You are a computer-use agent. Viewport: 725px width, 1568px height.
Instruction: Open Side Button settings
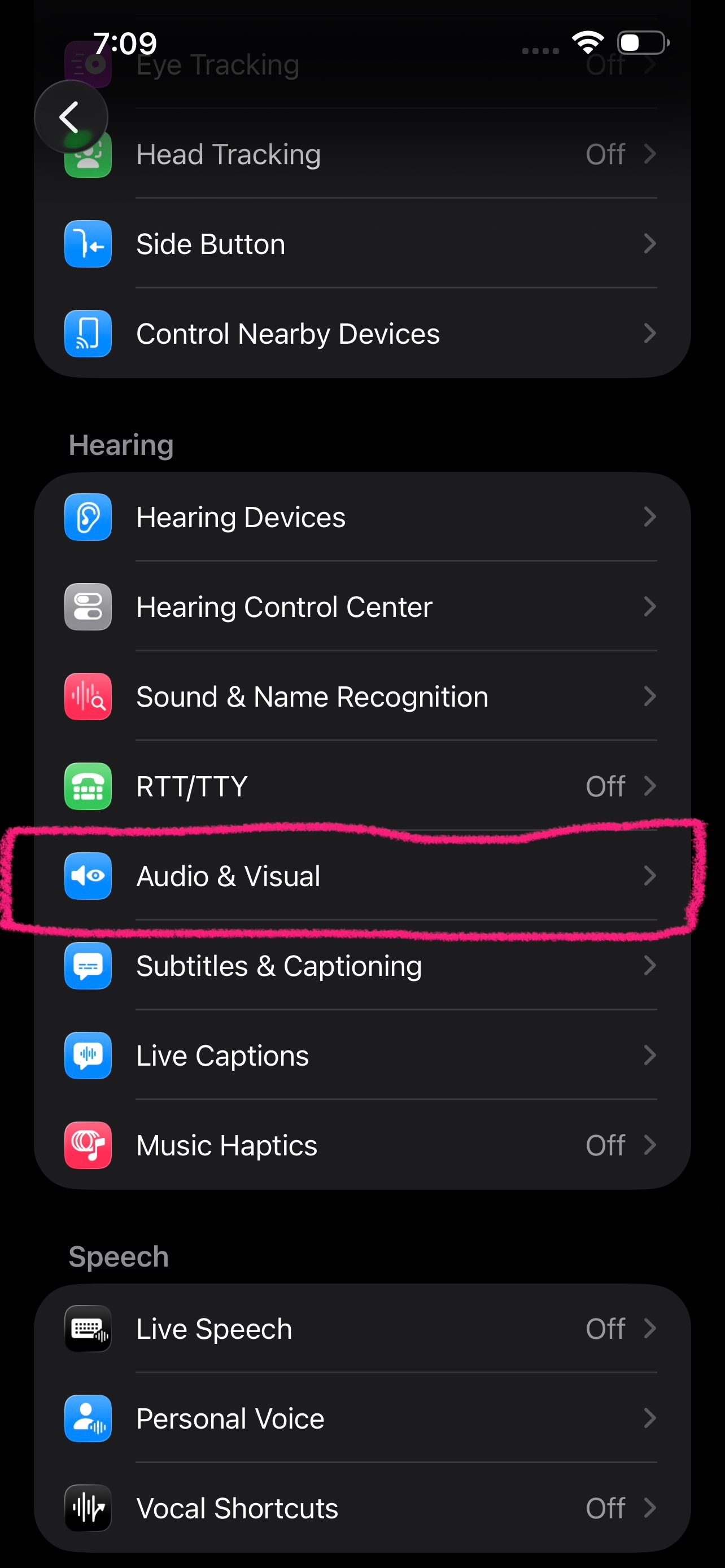click(x=362, y=244)
